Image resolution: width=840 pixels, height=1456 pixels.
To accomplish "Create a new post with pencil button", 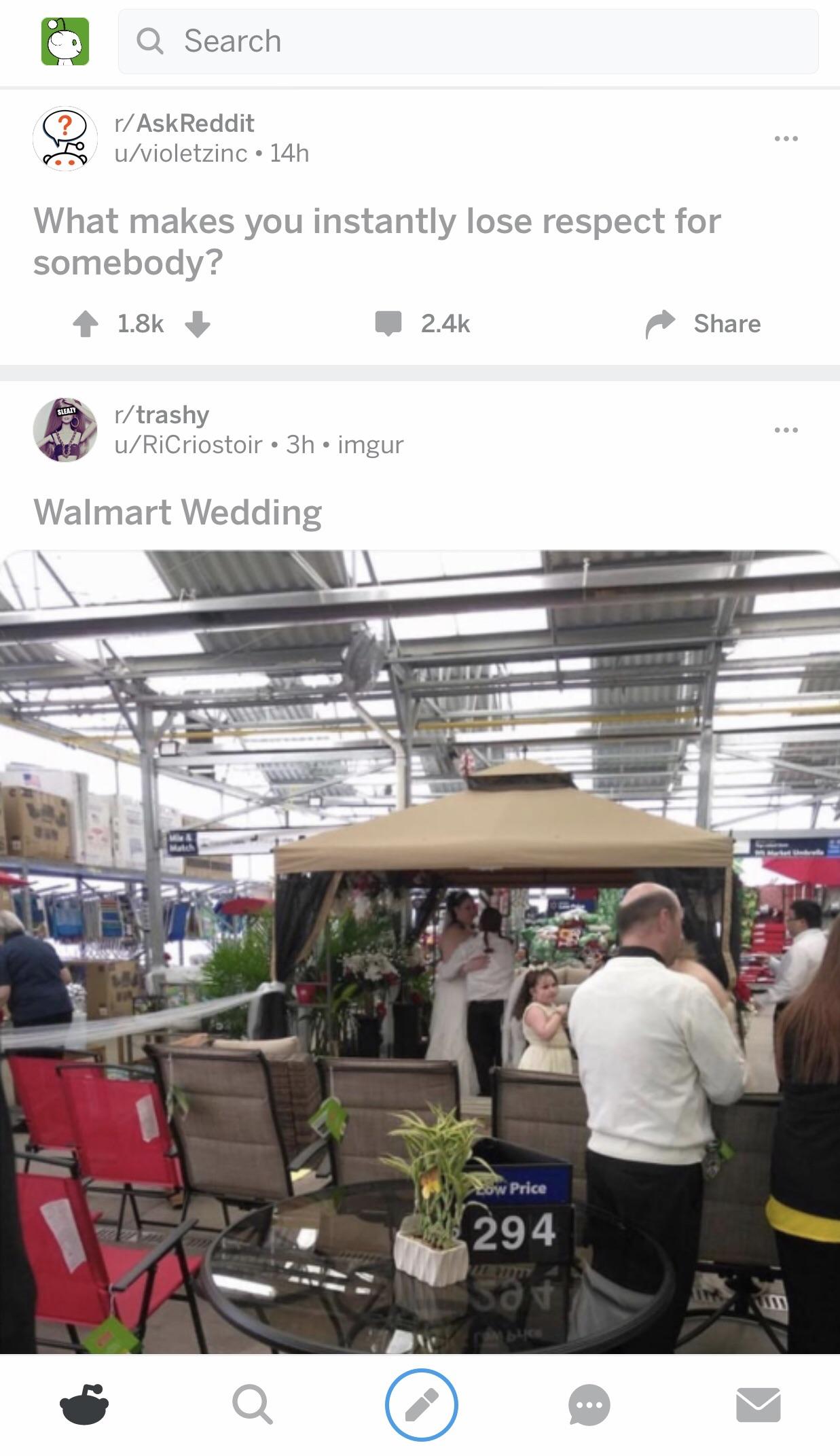I will (421, 1404).
